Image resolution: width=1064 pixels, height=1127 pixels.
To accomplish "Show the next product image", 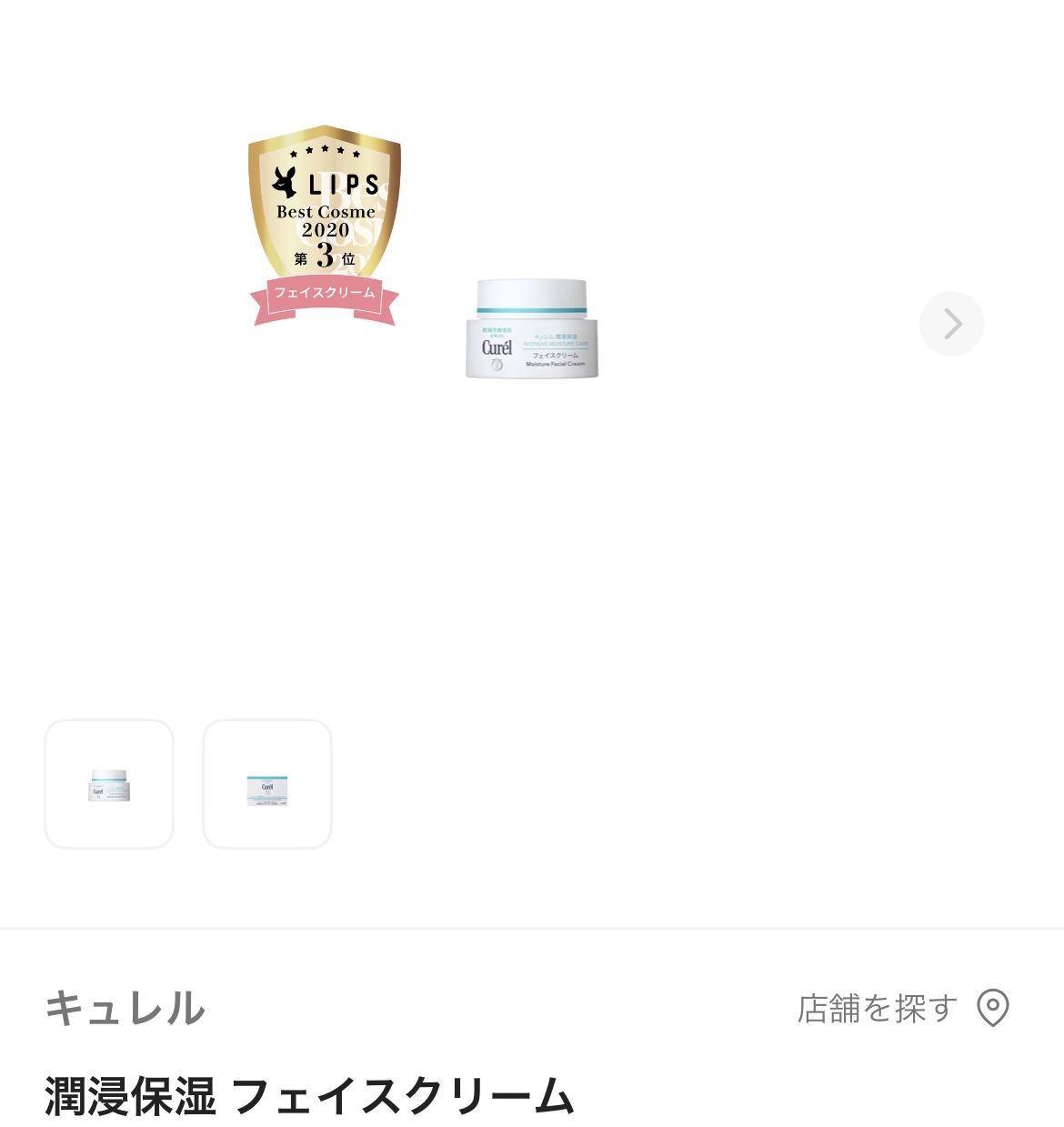I will [951, 324].
